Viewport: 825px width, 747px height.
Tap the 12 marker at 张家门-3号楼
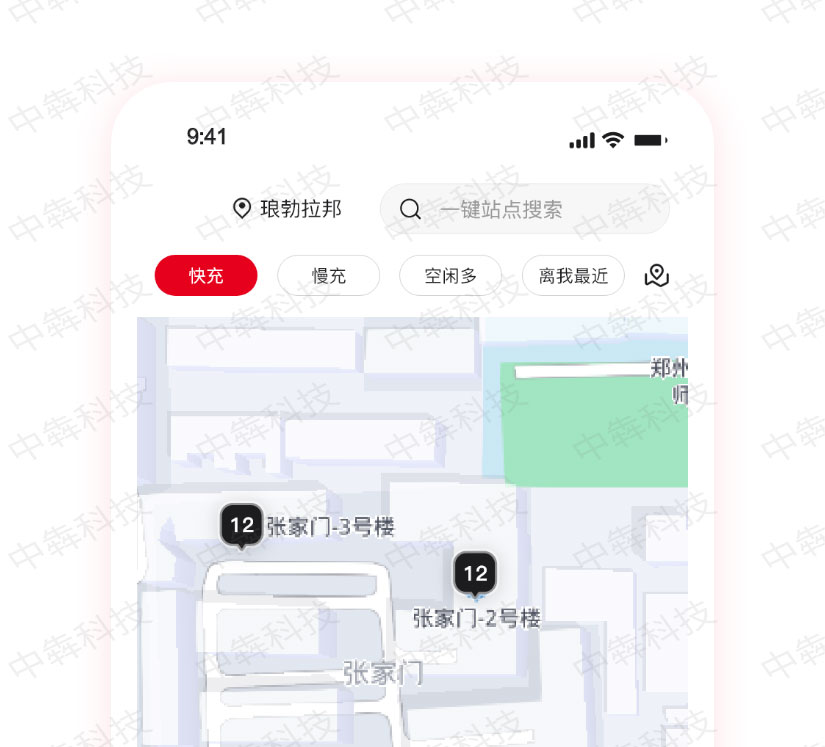[x=242, y=524]
